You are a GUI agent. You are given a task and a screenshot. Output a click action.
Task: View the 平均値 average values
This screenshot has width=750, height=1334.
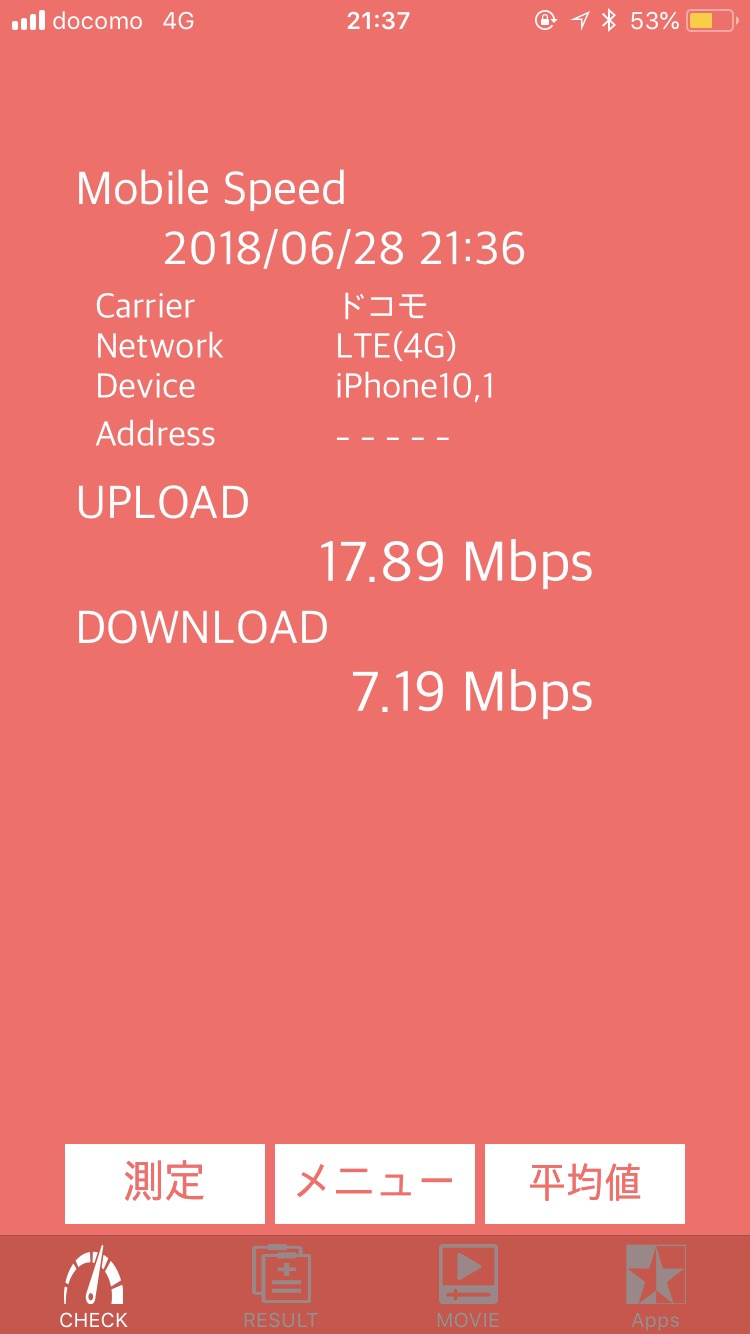click(x=585, y=1183)
